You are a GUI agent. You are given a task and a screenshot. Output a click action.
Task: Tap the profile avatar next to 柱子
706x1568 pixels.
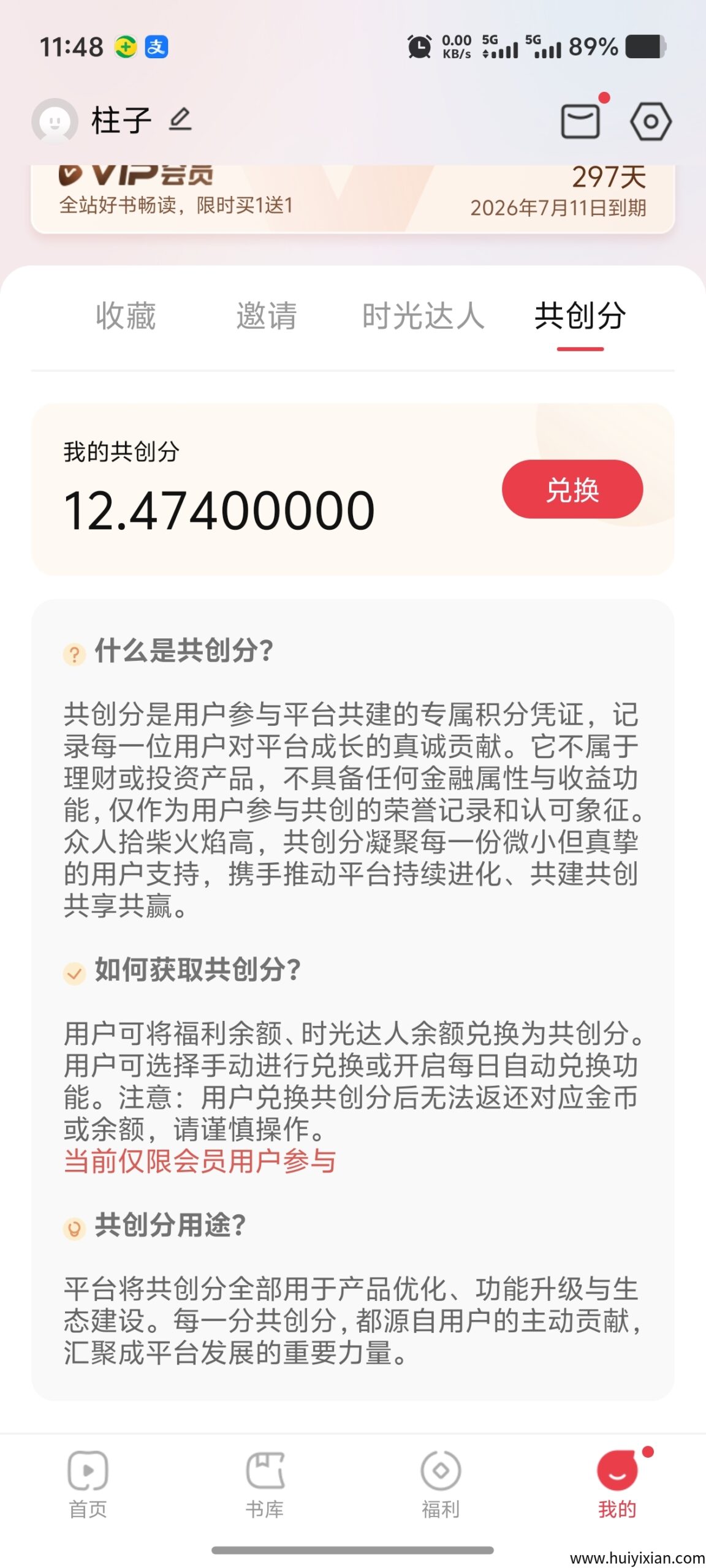(54, 120)
